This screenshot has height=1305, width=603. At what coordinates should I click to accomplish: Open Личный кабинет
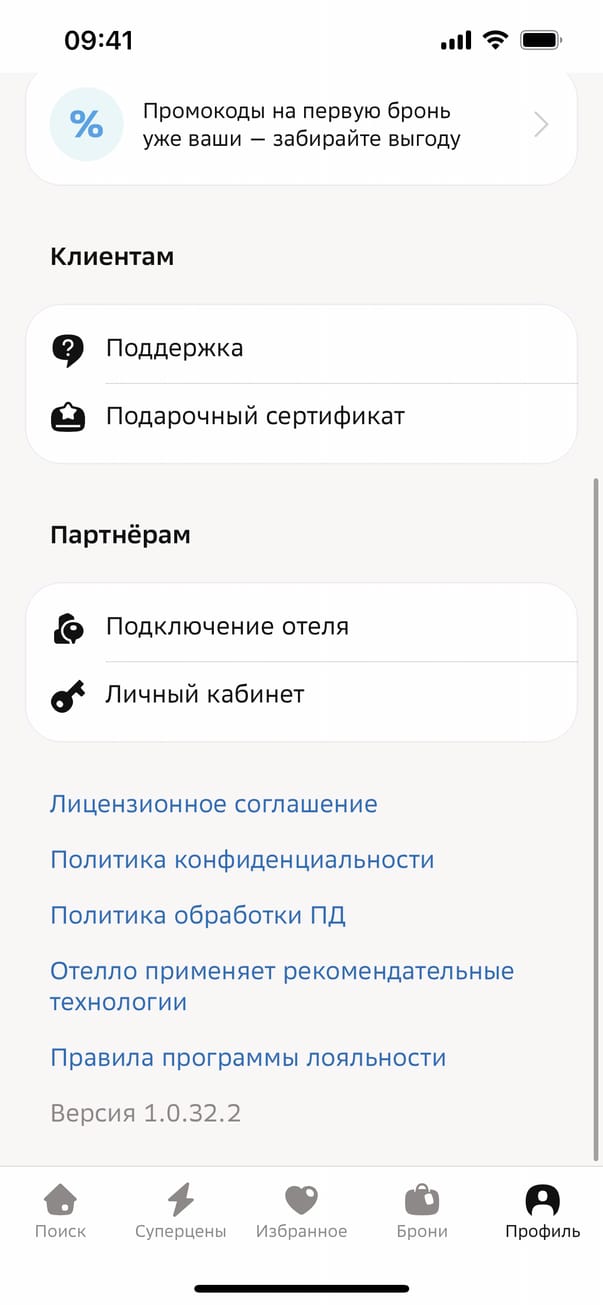tap(300, 695)
